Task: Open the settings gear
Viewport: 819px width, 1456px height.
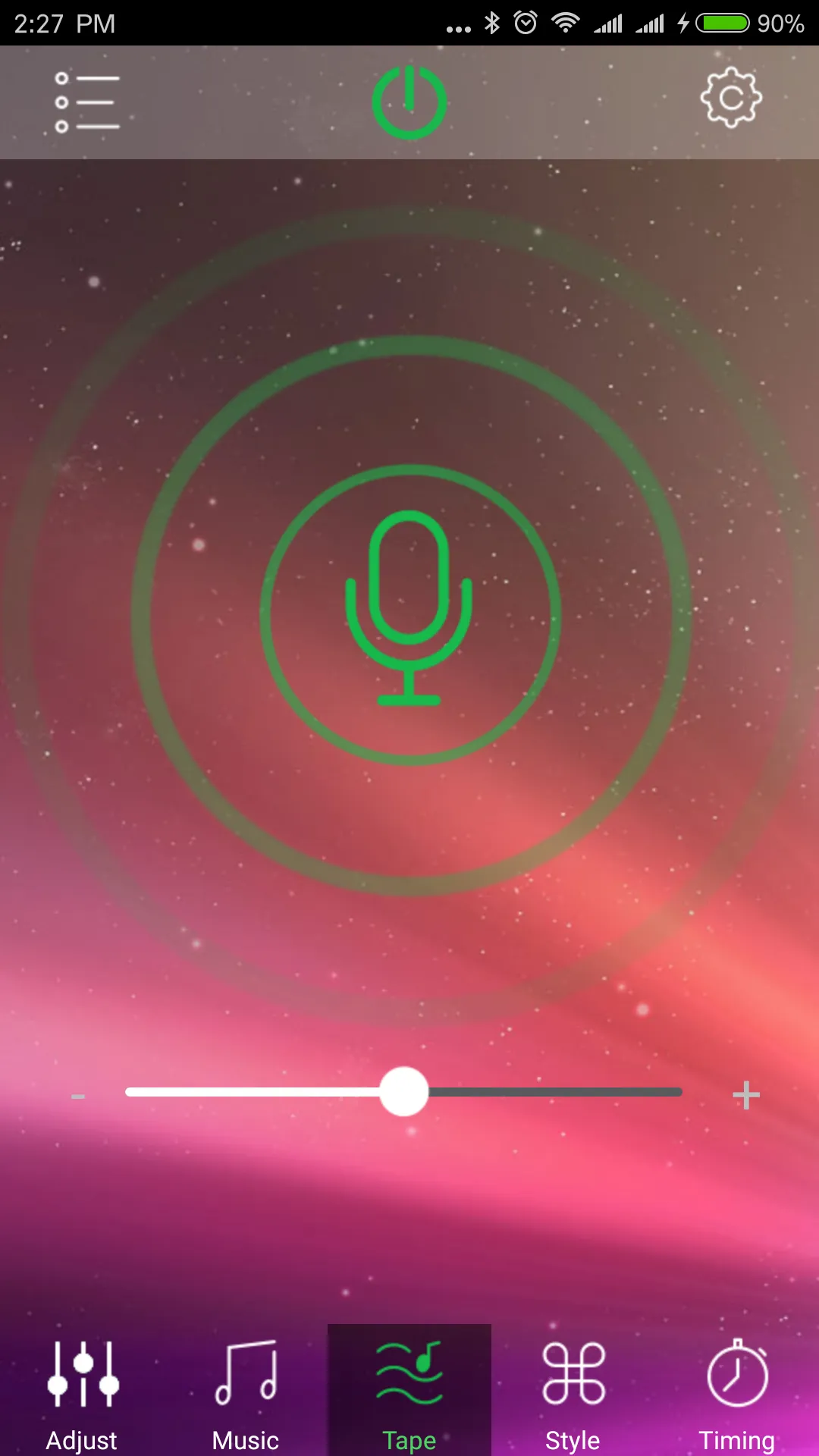Action: (x=730, y=99)
